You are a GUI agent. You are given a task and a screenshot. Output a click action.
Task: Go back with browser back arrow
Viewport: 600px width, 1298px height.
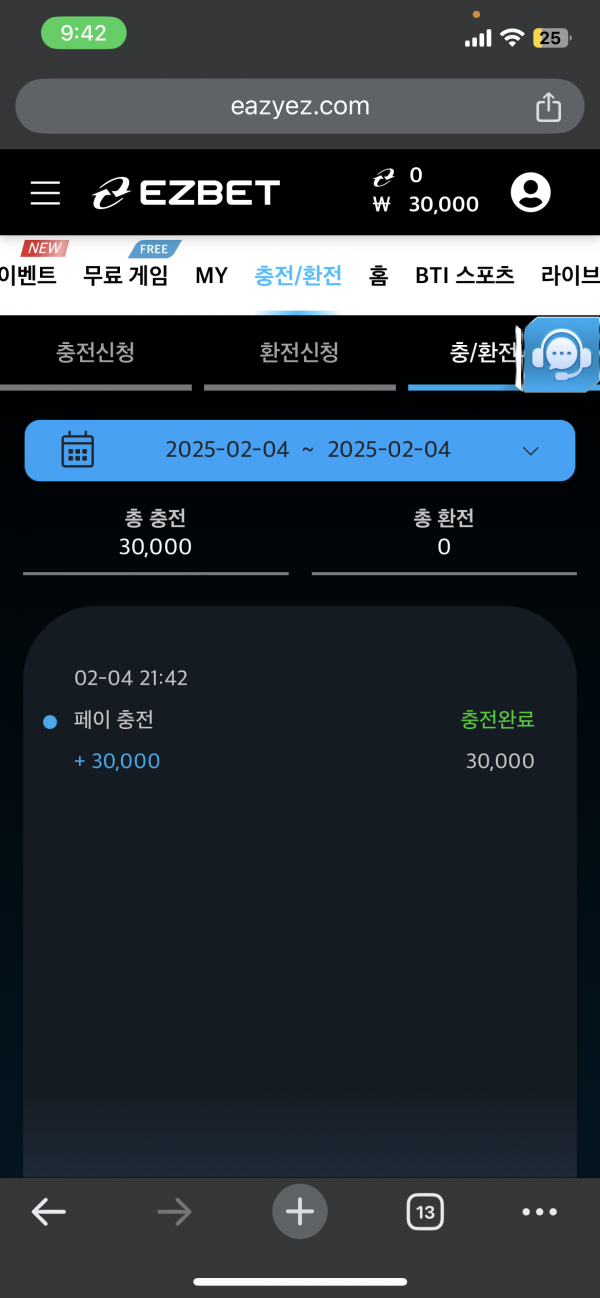(x=48, y=1212)
